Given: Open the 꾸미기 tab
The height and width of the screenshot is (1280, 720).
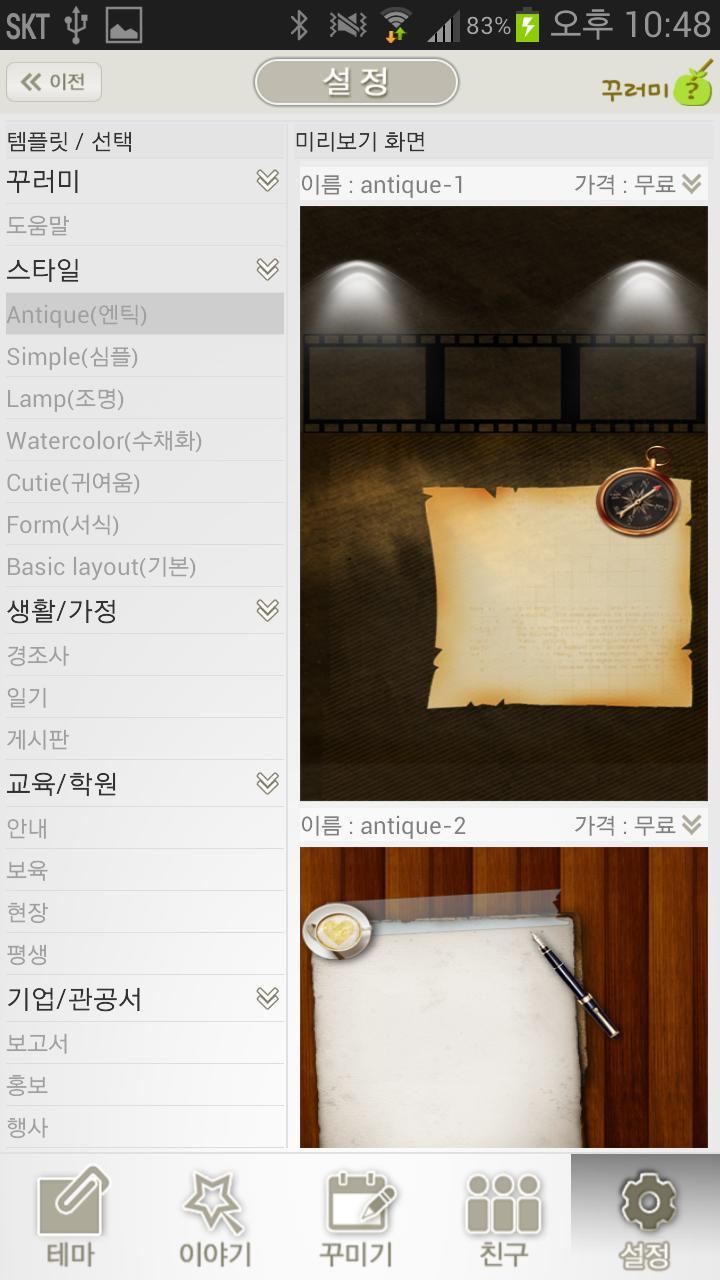Looking at the screenshot, I should tap(357, 1217).
